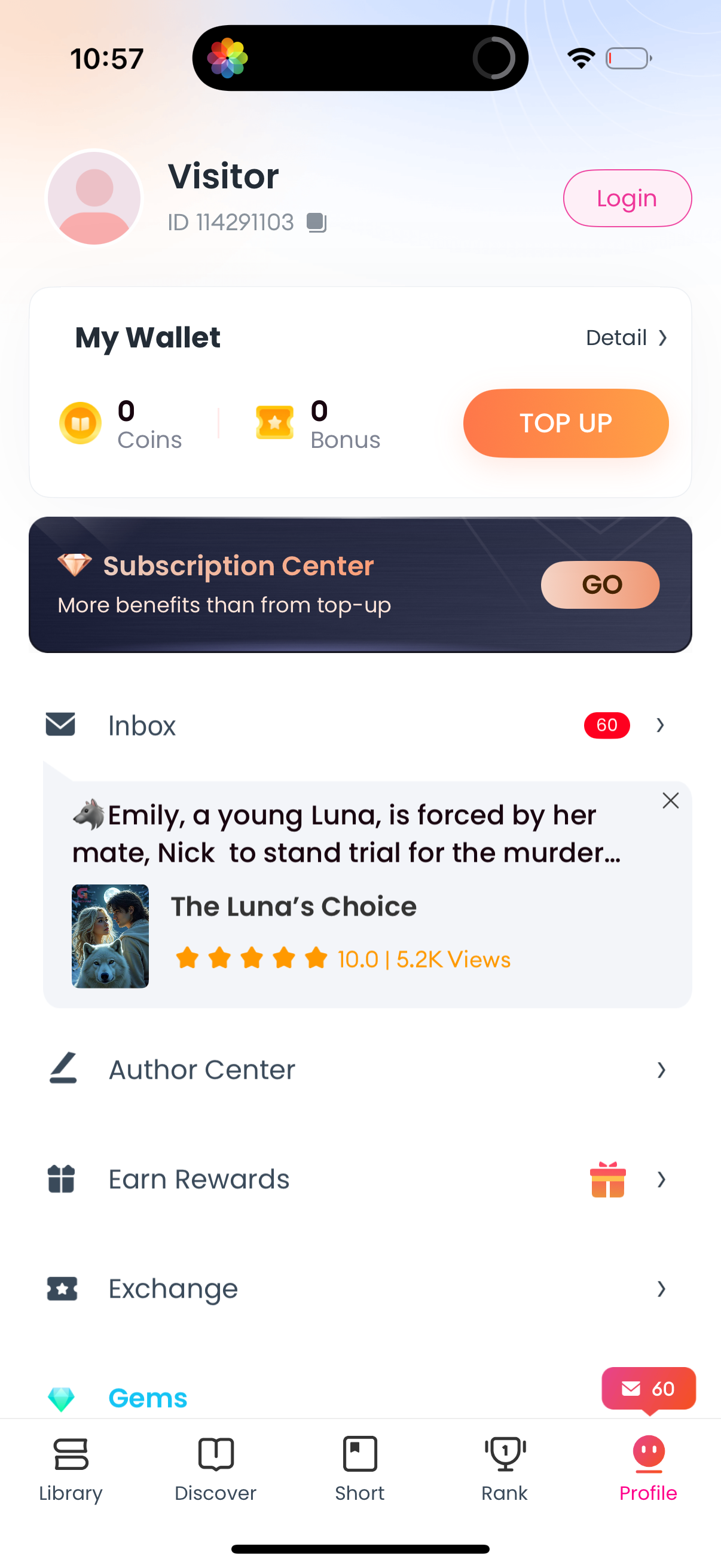The height and width of the screenshot is (1568, 721).
Task: Tap the Login button
Action: click(x=627, y=198)
